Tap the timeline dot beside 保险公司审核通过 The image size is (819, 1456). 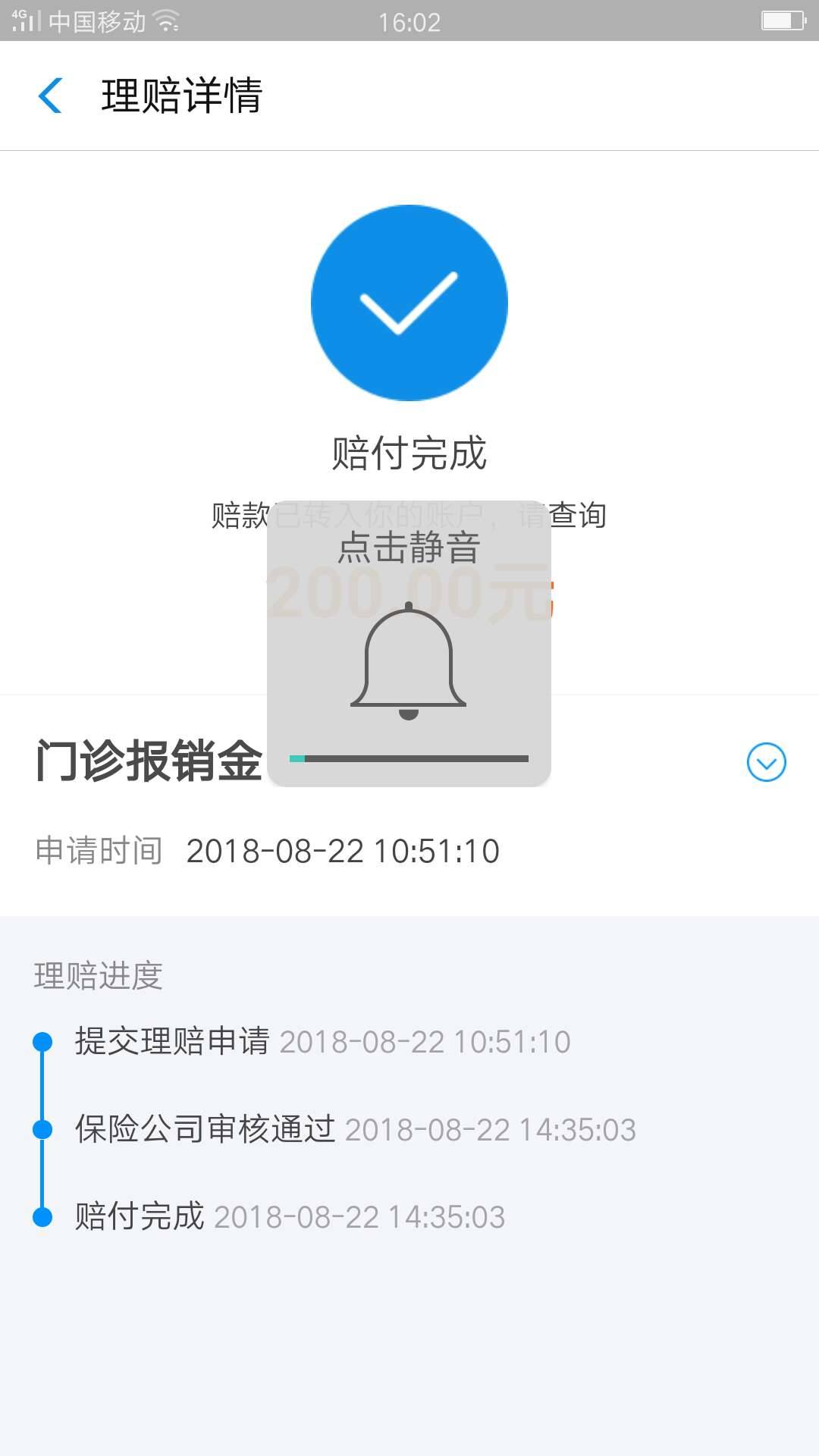(x=43, y=1129)
